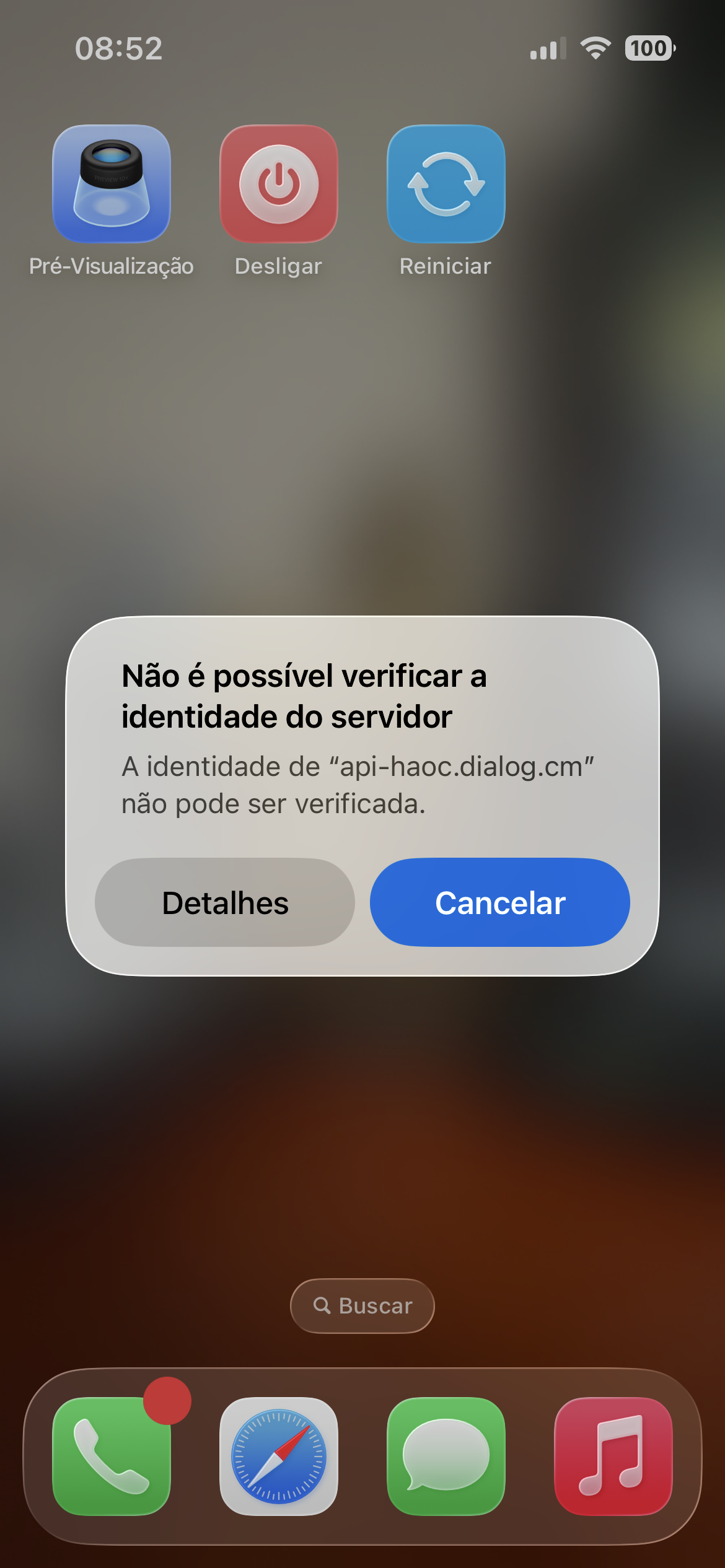The height and width of the screenshot is (1568, 725).
Task: Open the Phone app in the dock
Action: [x=112, y=1456]
